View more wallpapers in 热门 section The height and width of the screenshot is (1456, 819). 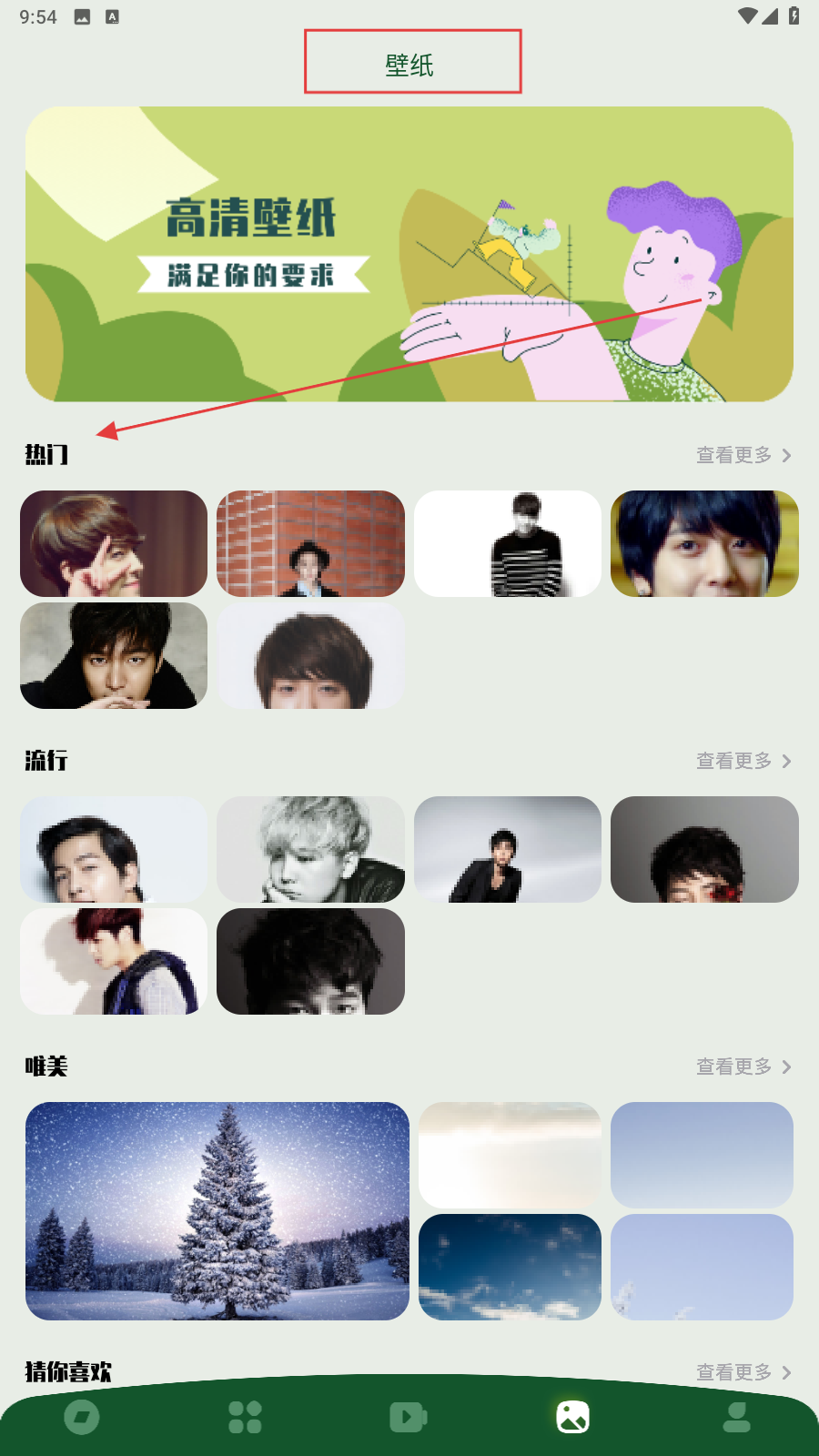(x=743, y=455)
